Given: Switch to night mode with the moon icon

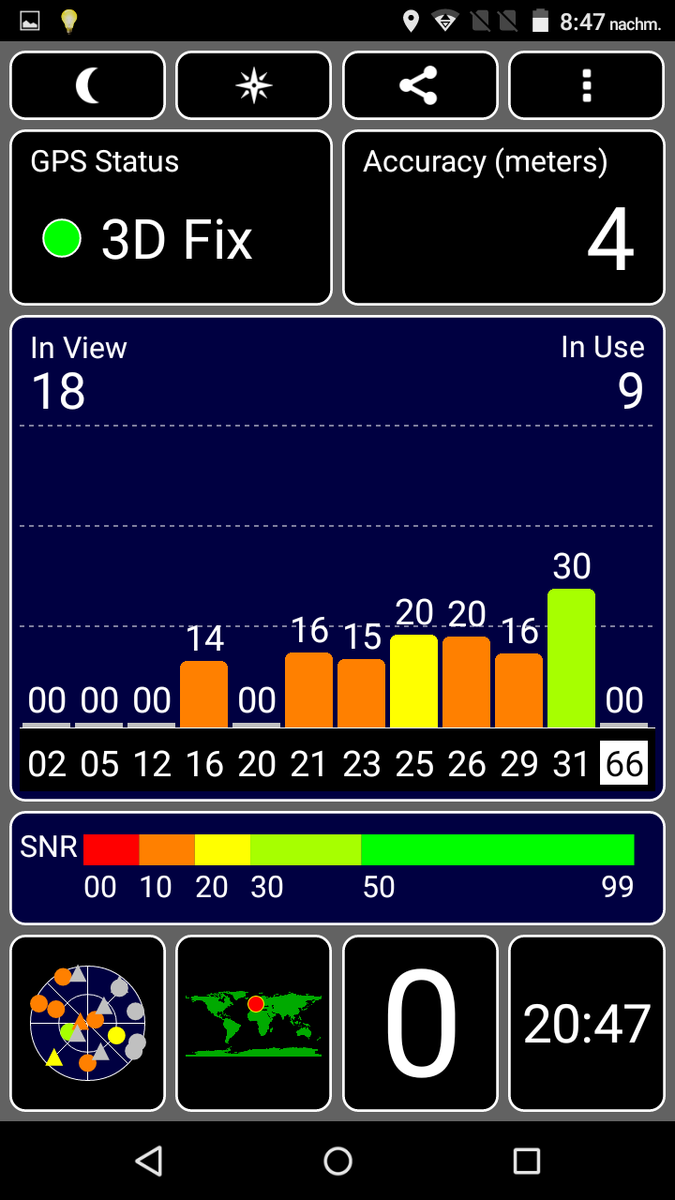Looking at the screenshot, I should (88, 86).
